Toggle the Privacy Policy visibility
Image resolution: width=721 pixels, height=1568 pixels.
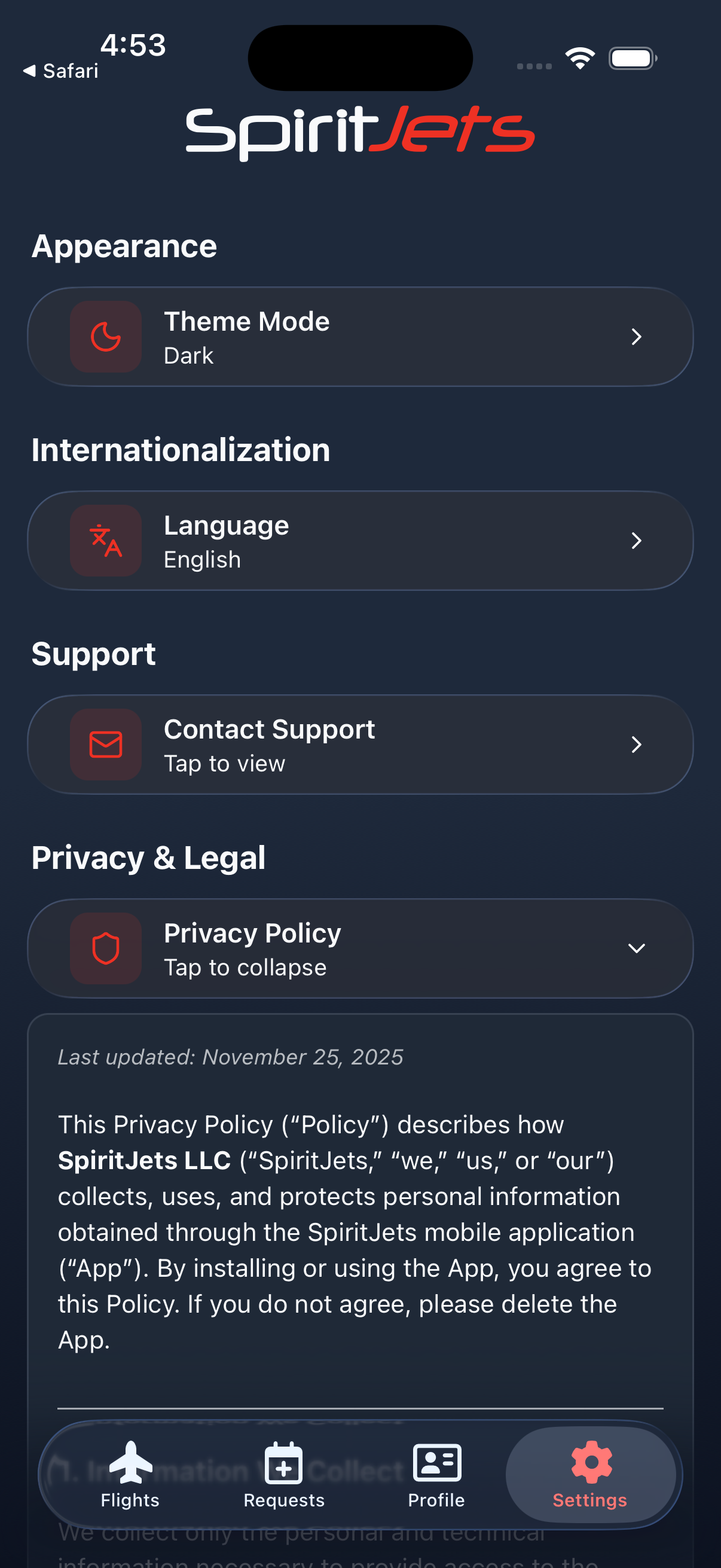(x=360, y=948)
